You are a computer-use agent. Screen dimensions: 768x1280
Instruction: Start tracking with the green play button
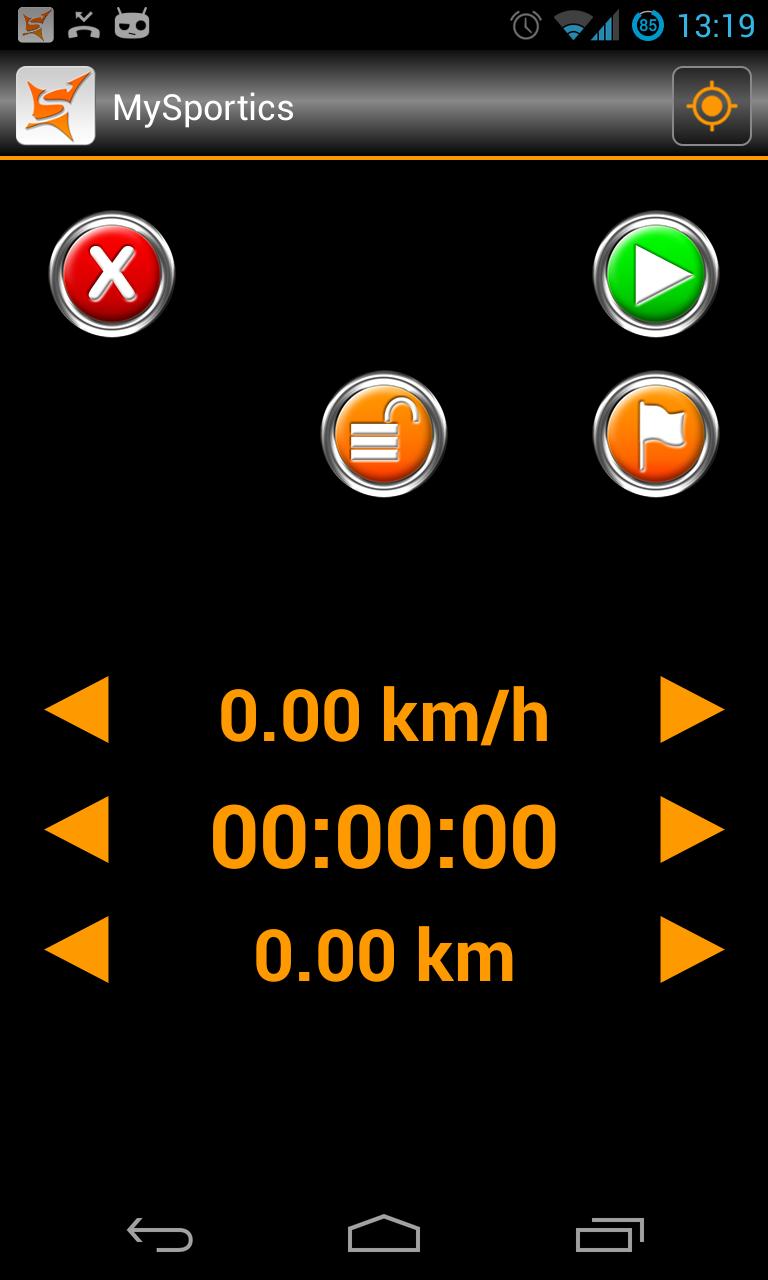656,274
